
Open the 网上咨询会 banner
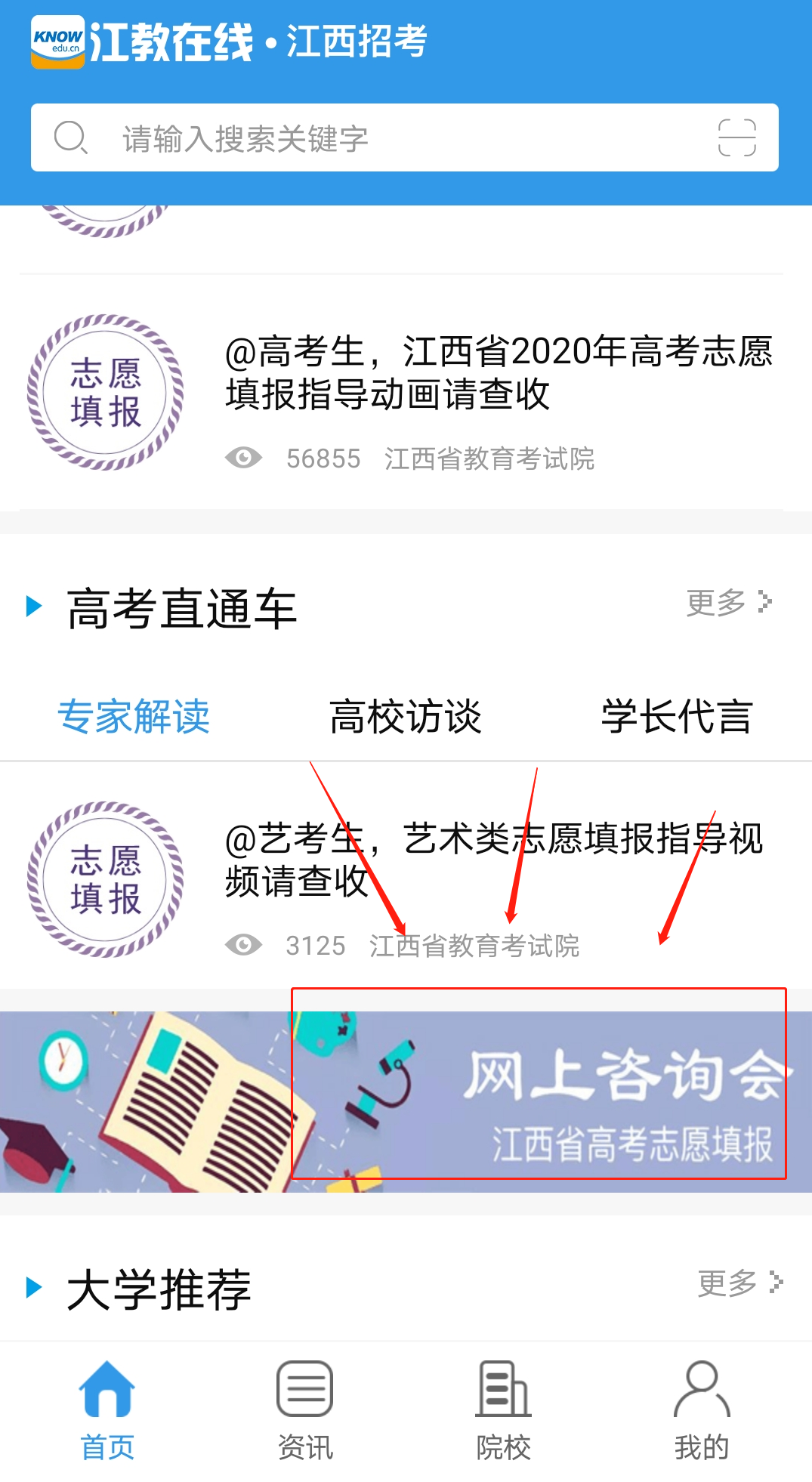coord(406,1101)
